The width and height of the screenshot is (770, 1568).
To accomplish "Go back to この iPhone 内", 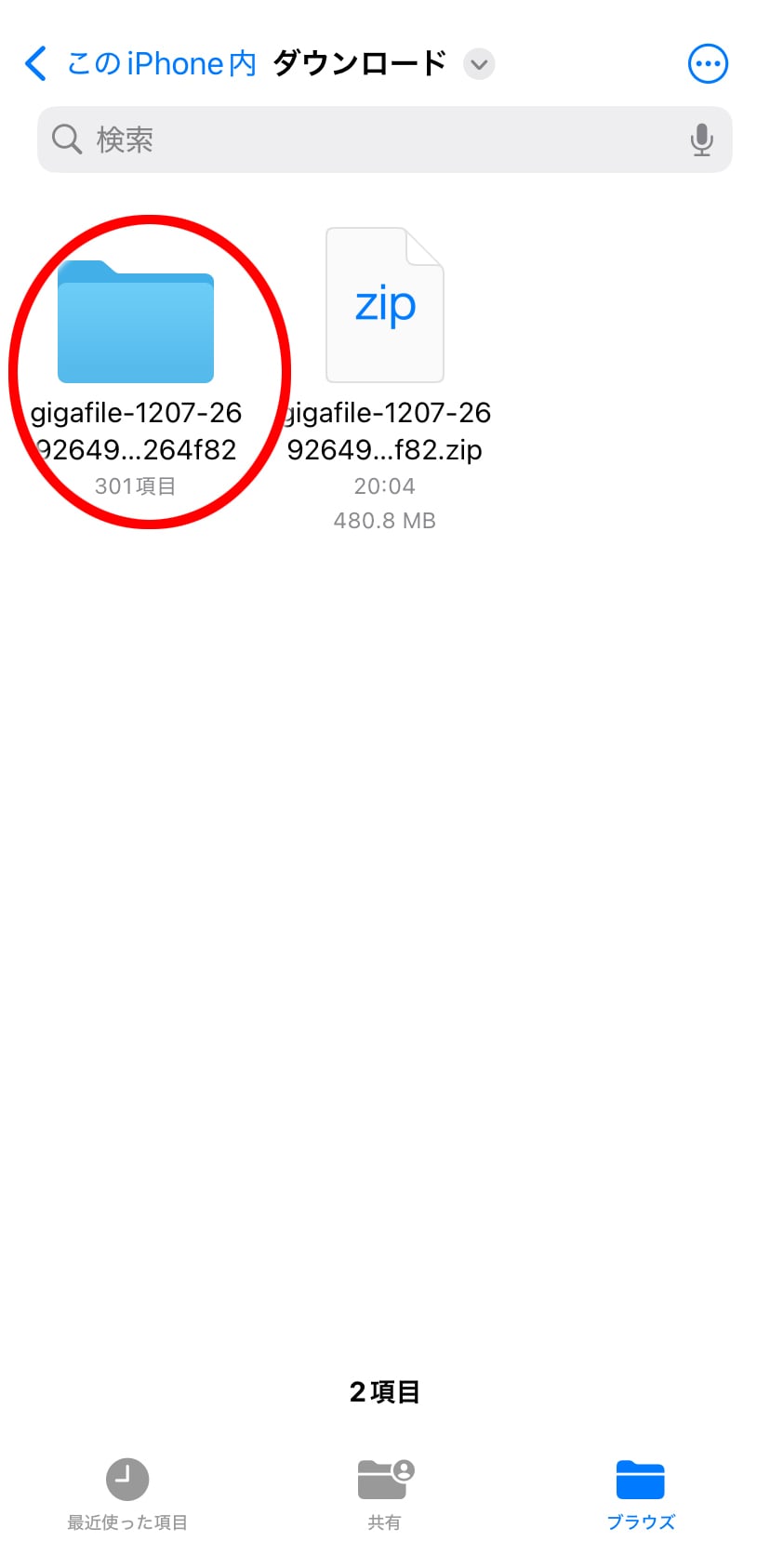I will pyautogui.click(x=139, y=64).
